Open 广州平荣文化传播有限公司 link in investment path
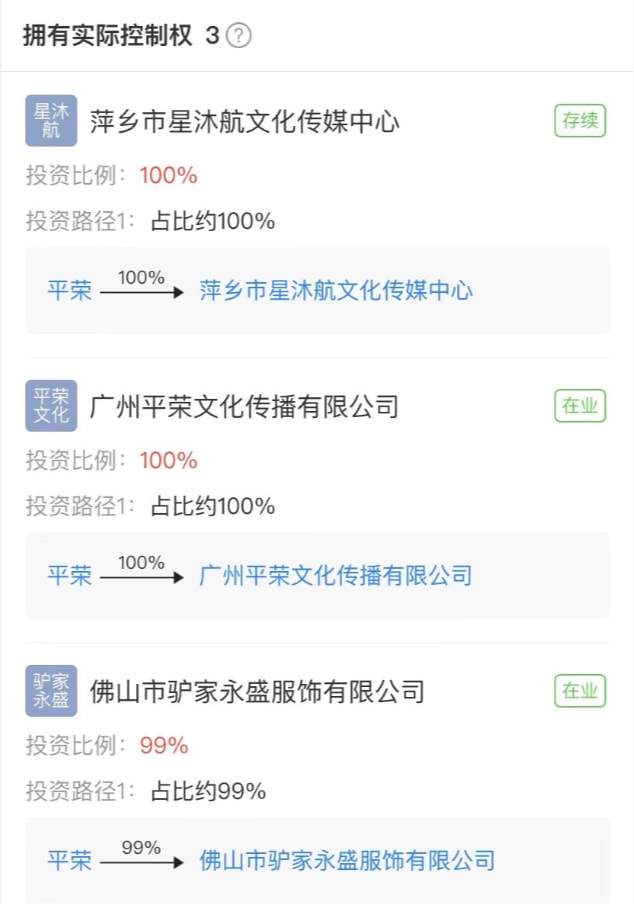634x904 pixels. (336, 575)
